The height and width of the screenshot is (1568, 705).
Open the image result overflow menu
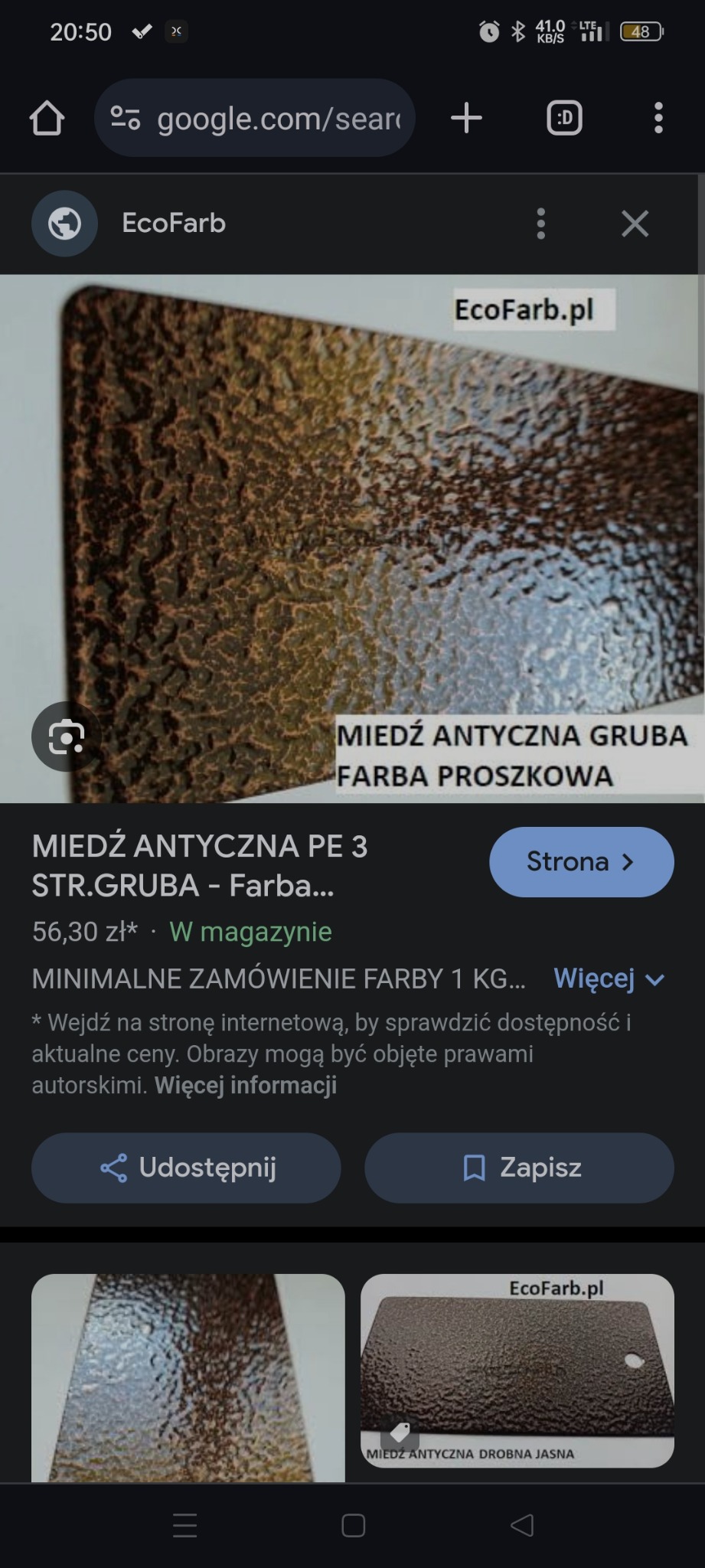(540, 223)
